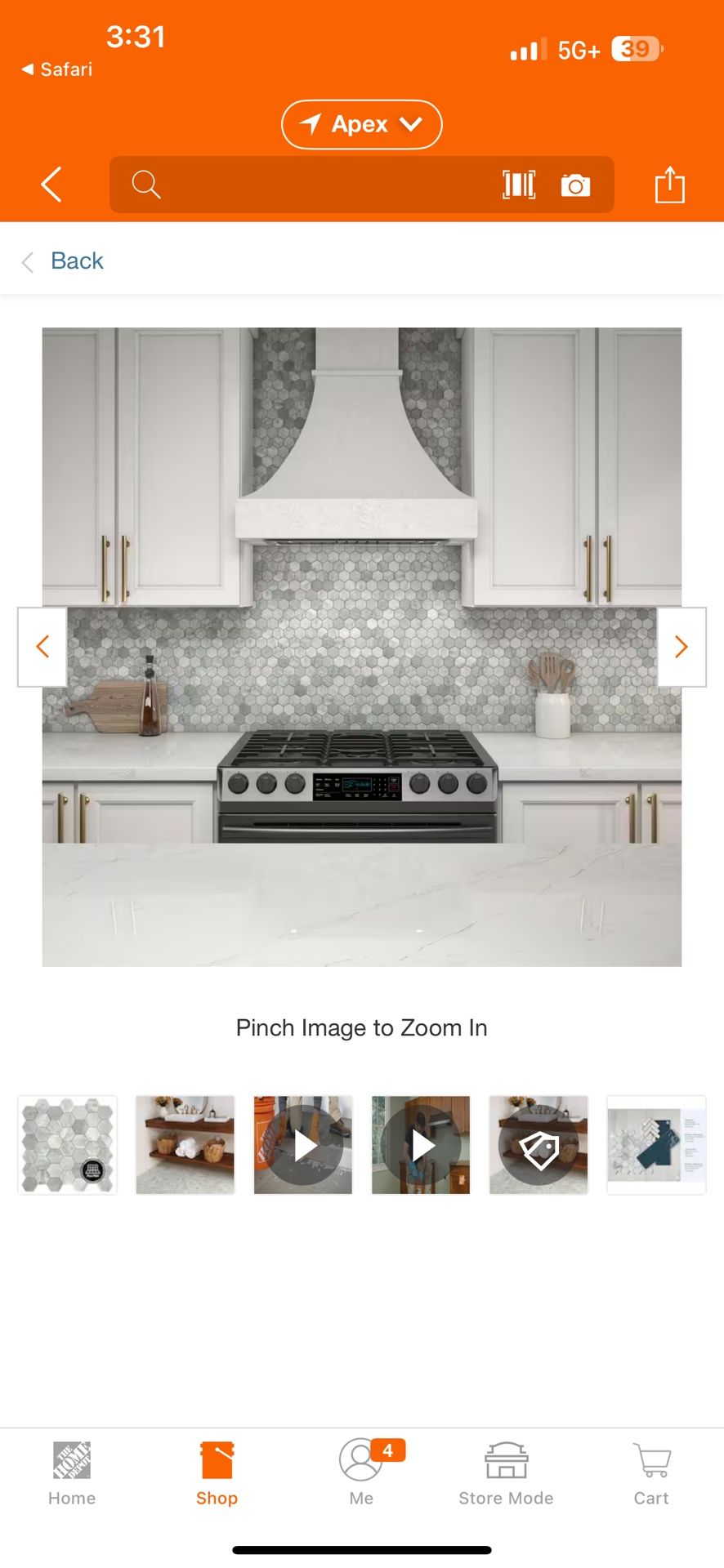Select the Shop tab
Viewport: 724px width, 1568px height.
point(216,1470)
